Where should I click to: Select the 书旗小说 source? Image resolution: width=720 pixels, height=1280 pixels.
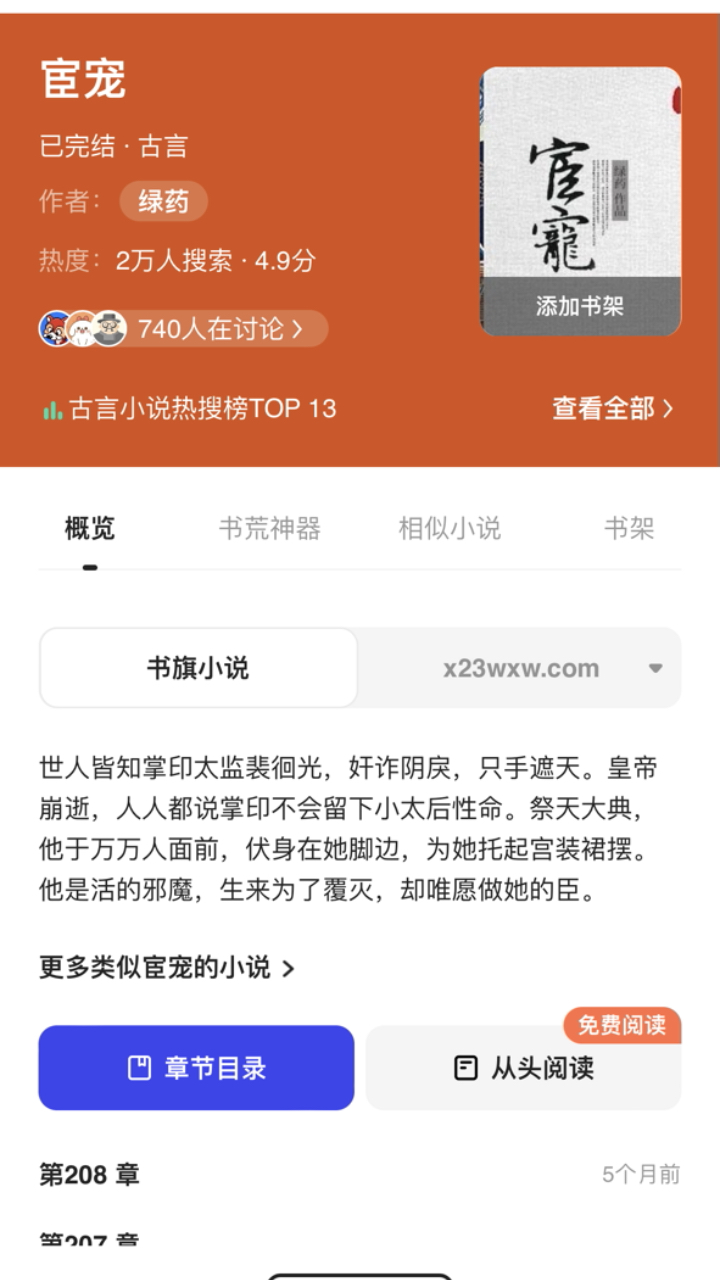(198, 668)
